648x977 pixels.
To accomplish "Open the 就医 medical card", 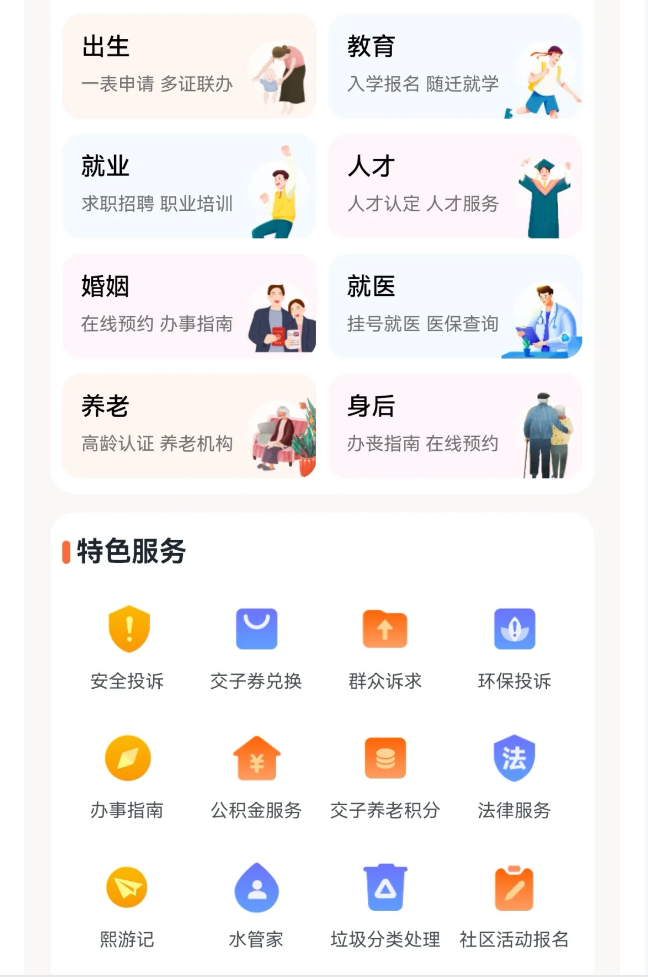I will click(x=455, y=306).
